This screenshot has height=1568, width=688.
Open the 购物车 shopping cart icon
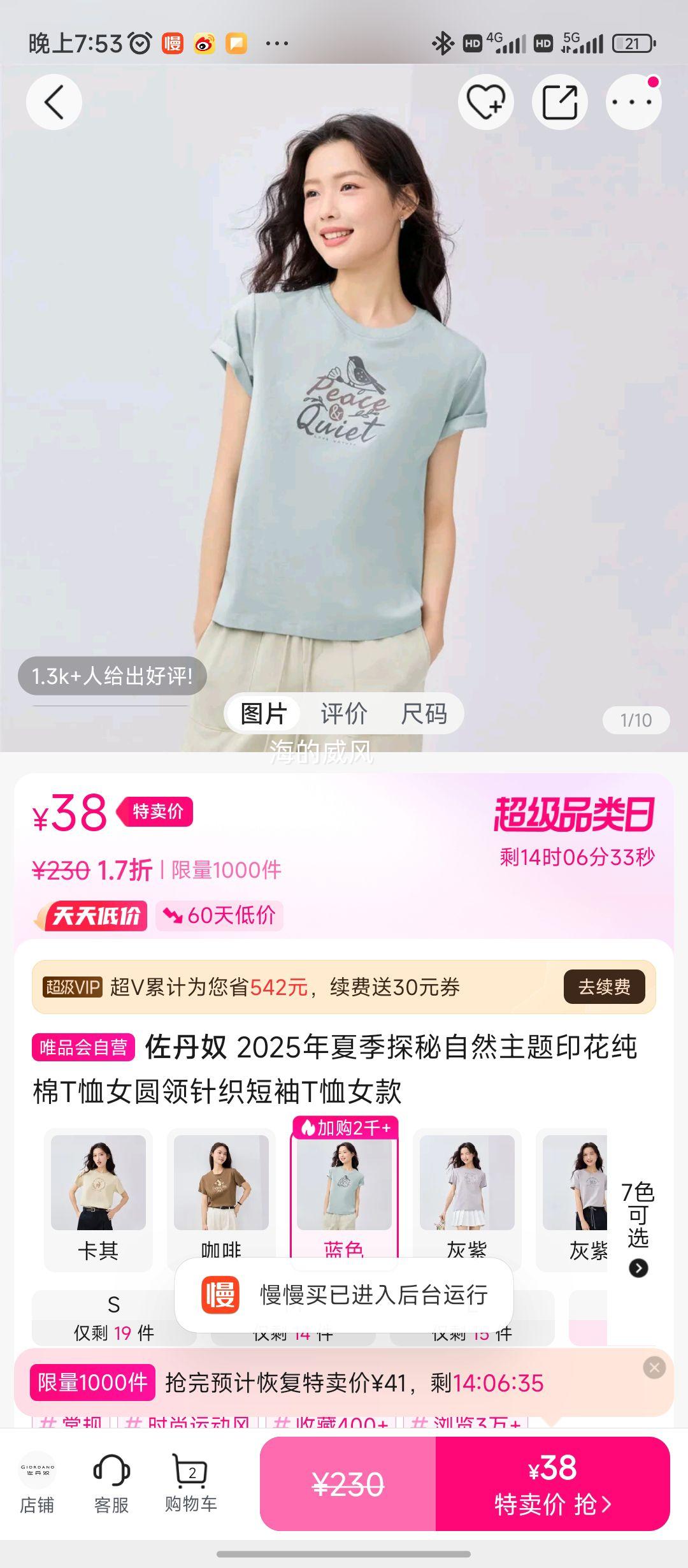191,1470
